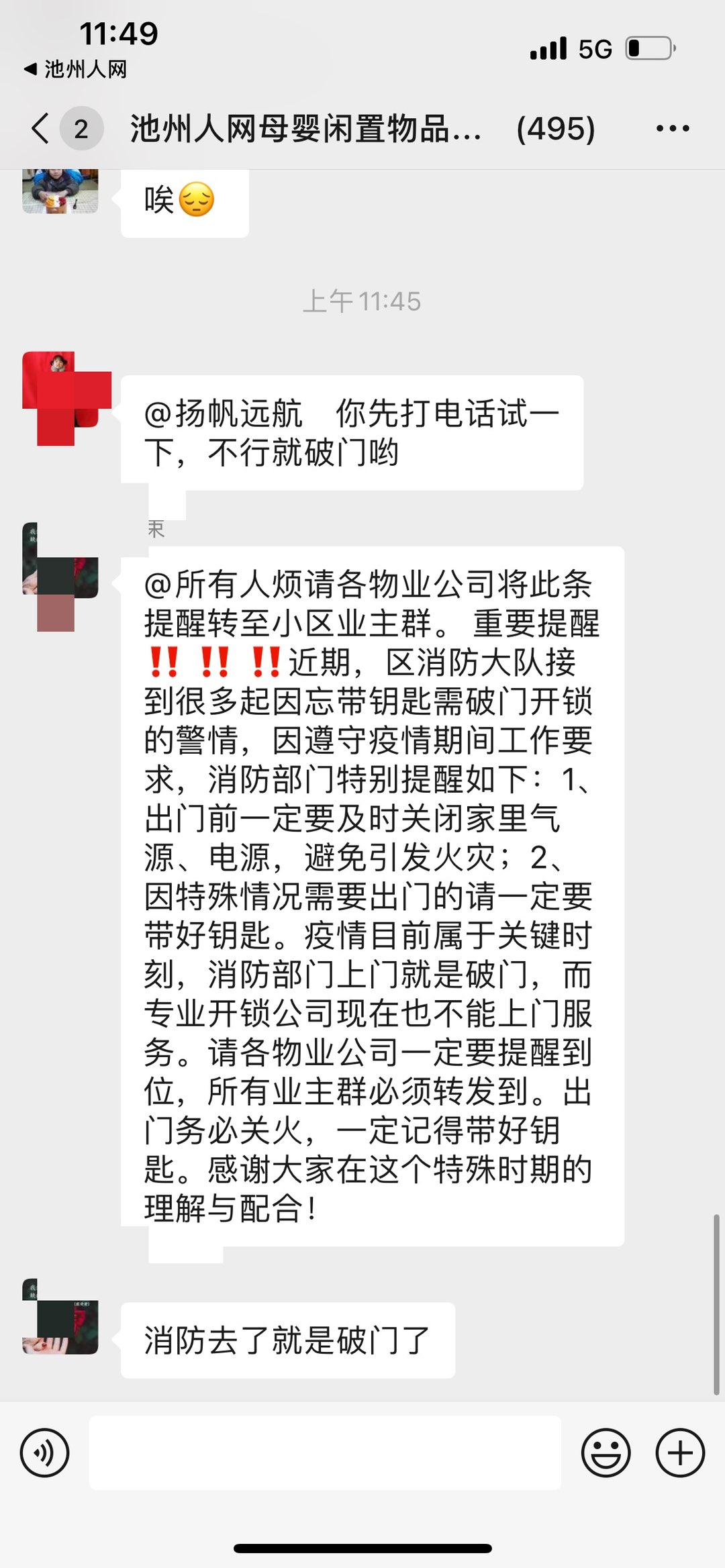This screenshot has width=725, height=1568.
Task: Focus the message text field
Action: [x=325, y=1453]
